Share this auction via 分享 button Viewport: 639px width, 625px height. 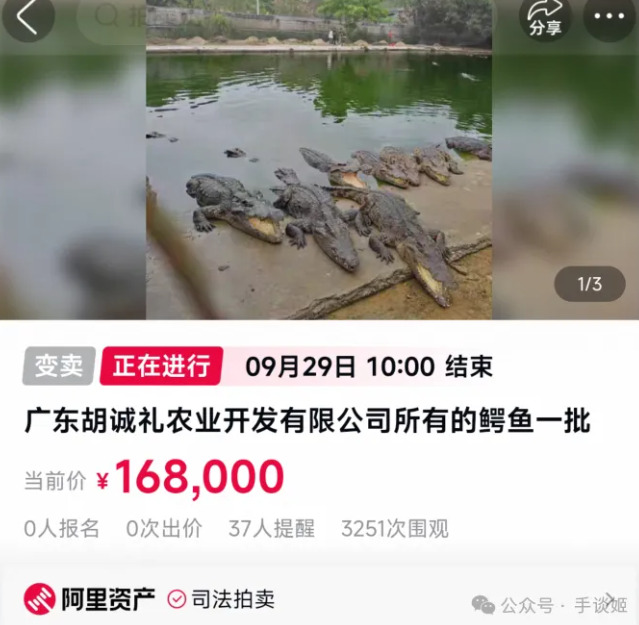(545, 18)
